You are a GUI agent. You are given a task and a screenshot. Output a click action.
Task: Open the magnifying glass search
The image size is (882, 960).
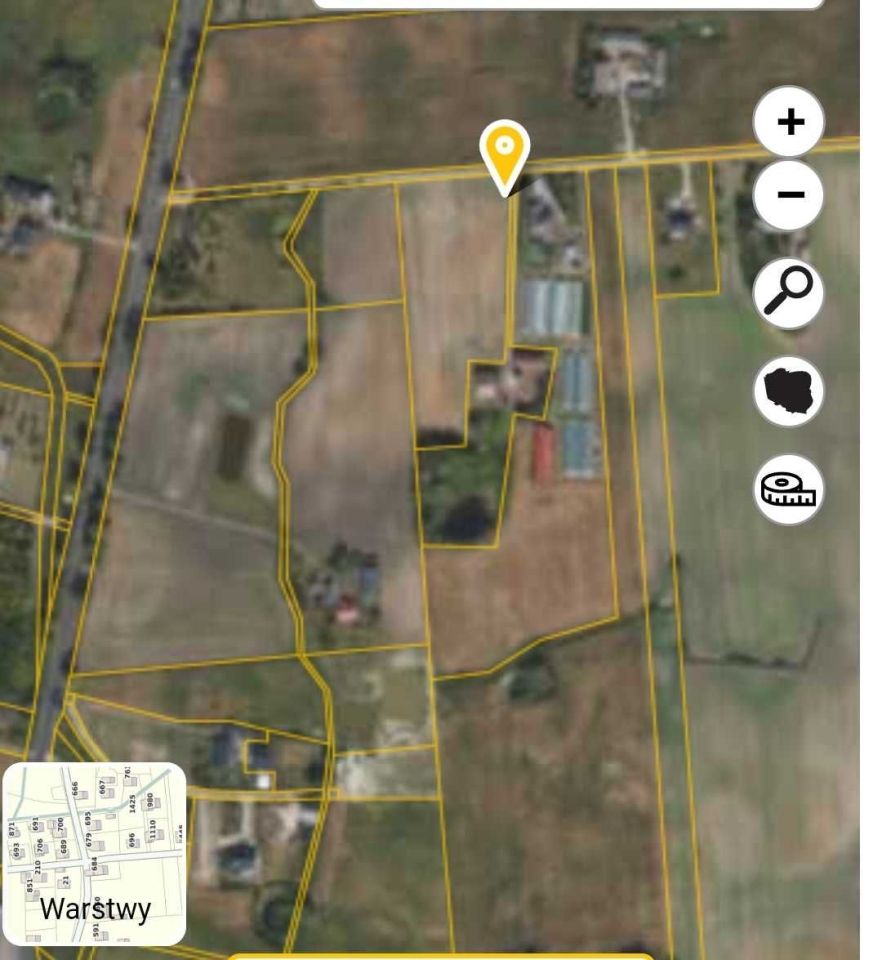(x=789, y=293)
